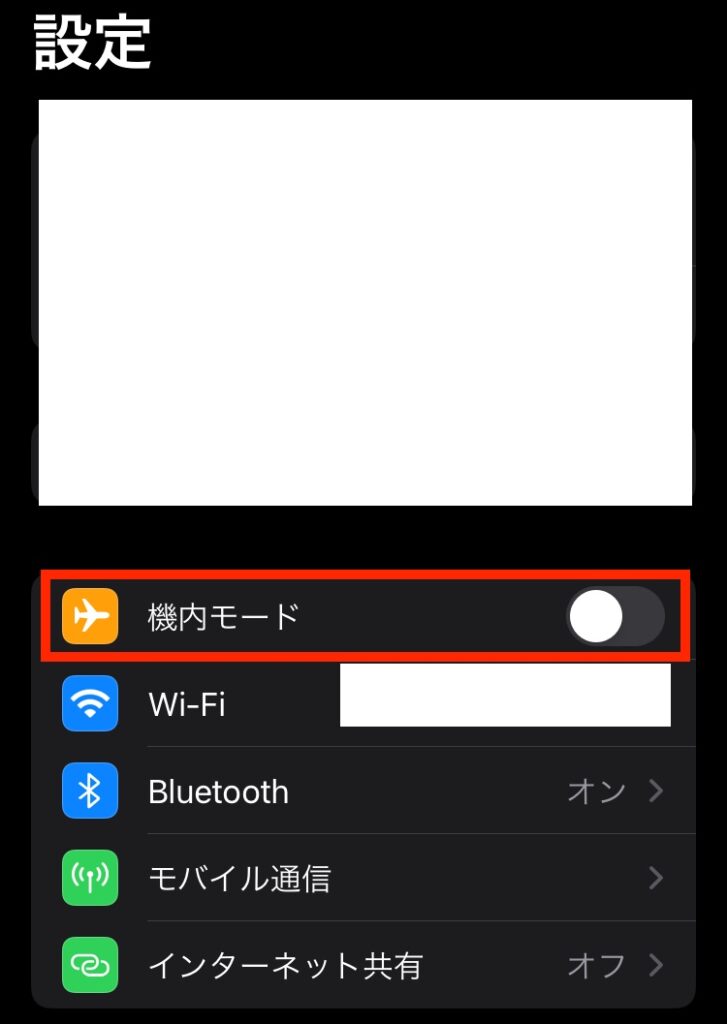
Task: Tap the airplane icon inside the red highlight
Action: [89, 617]
